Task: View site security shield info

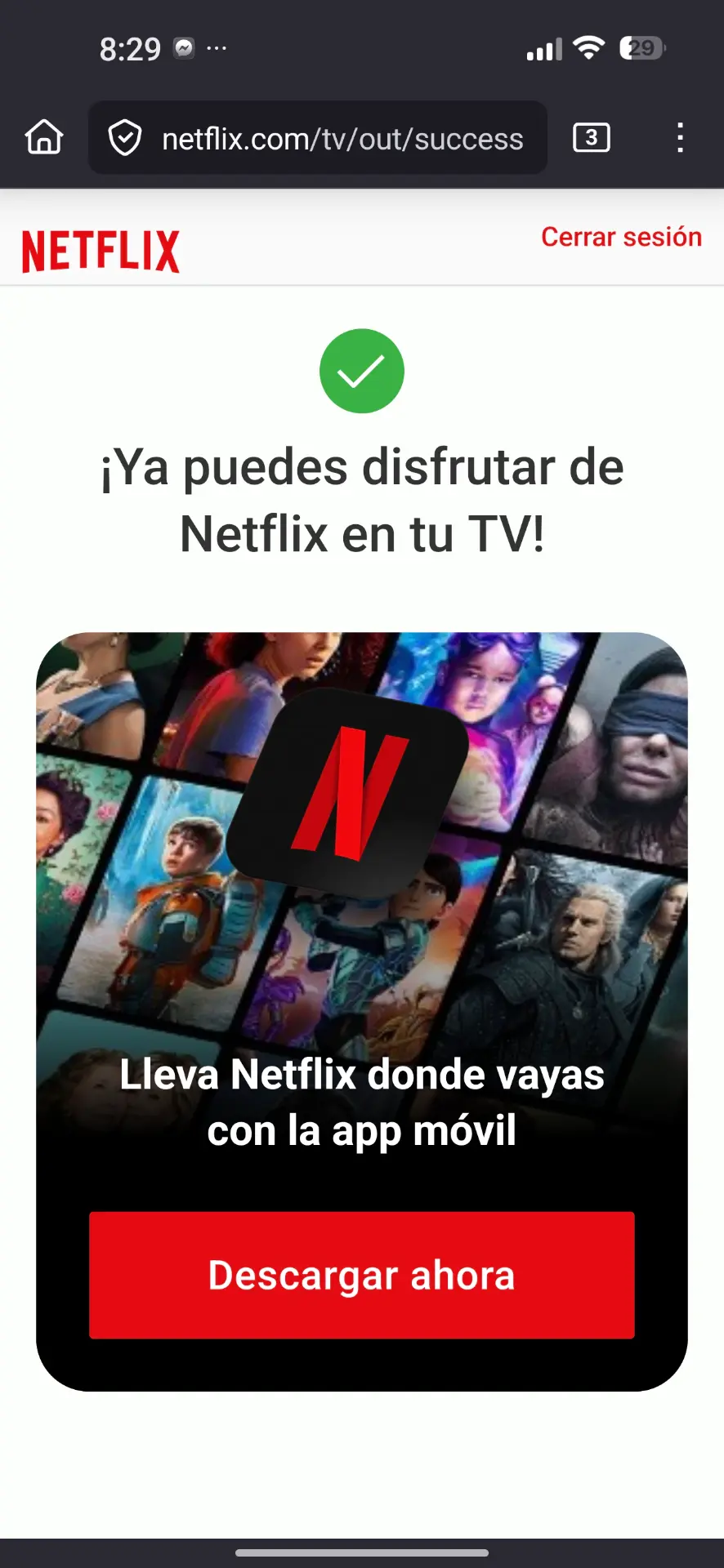Action: (x=125, y=138)
